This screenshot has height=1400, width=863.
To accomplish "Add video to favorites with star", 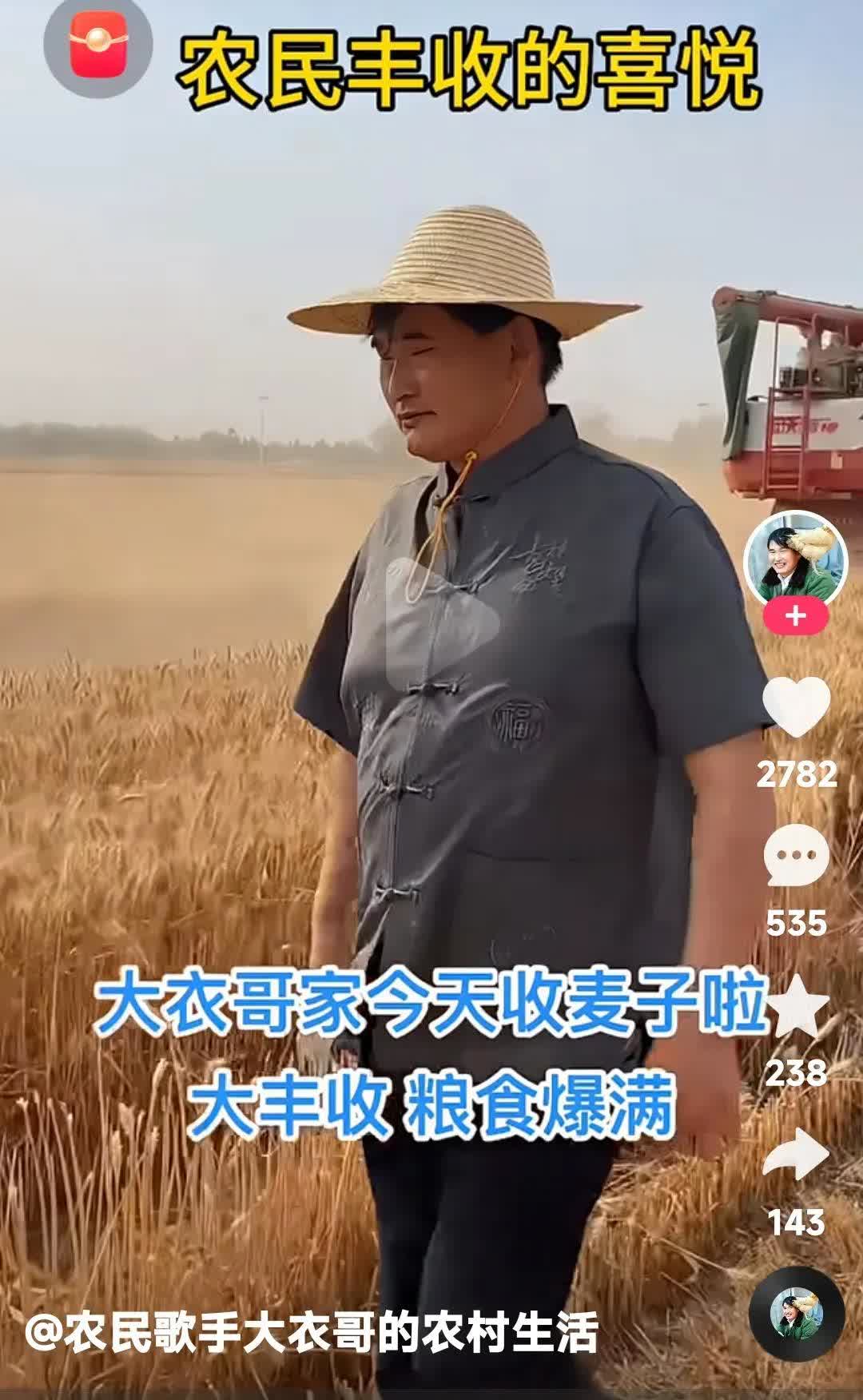I will (797, 1008).
